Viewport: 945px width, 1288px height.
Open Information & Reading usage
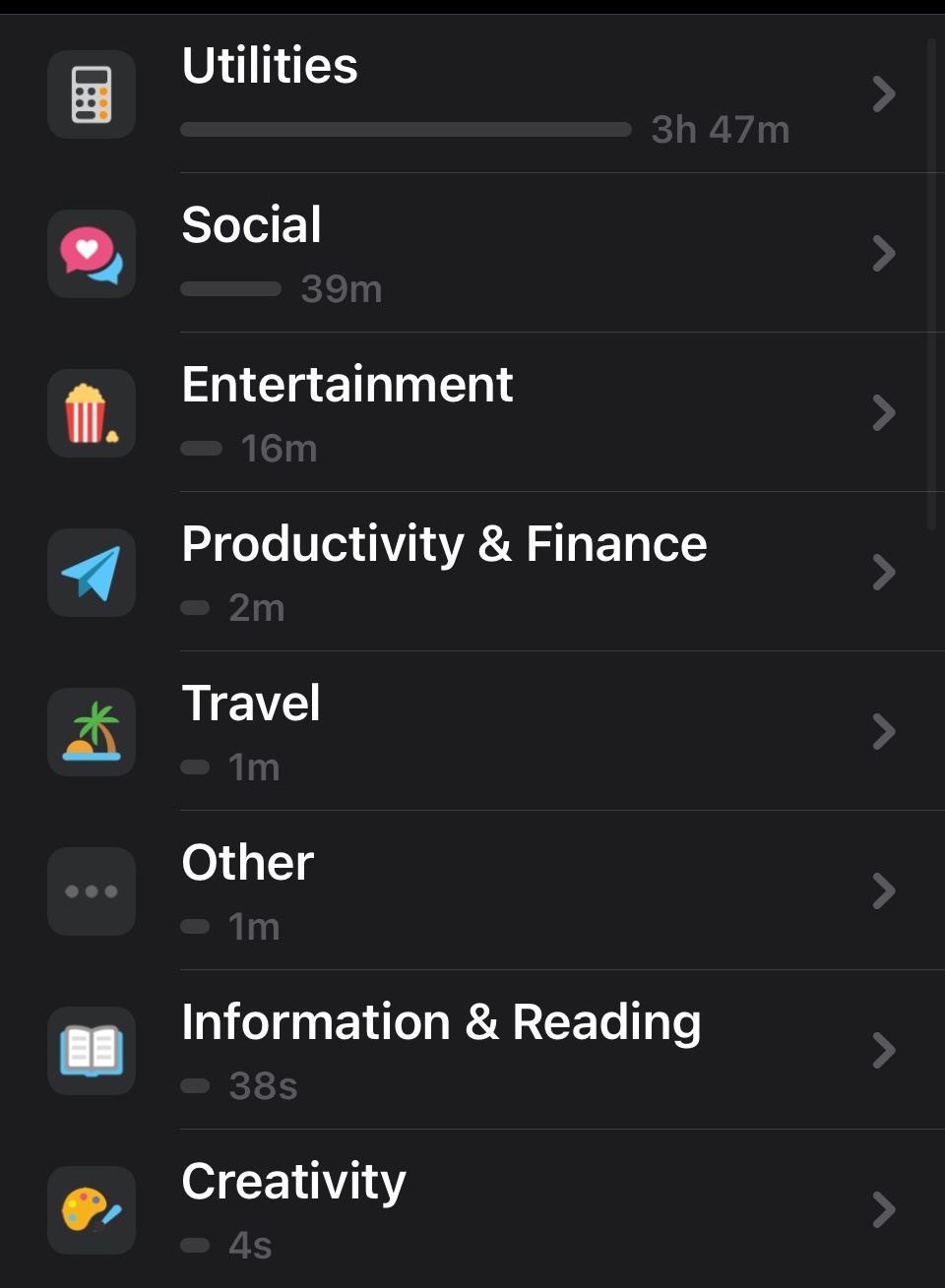click(x=472, y=1051)
